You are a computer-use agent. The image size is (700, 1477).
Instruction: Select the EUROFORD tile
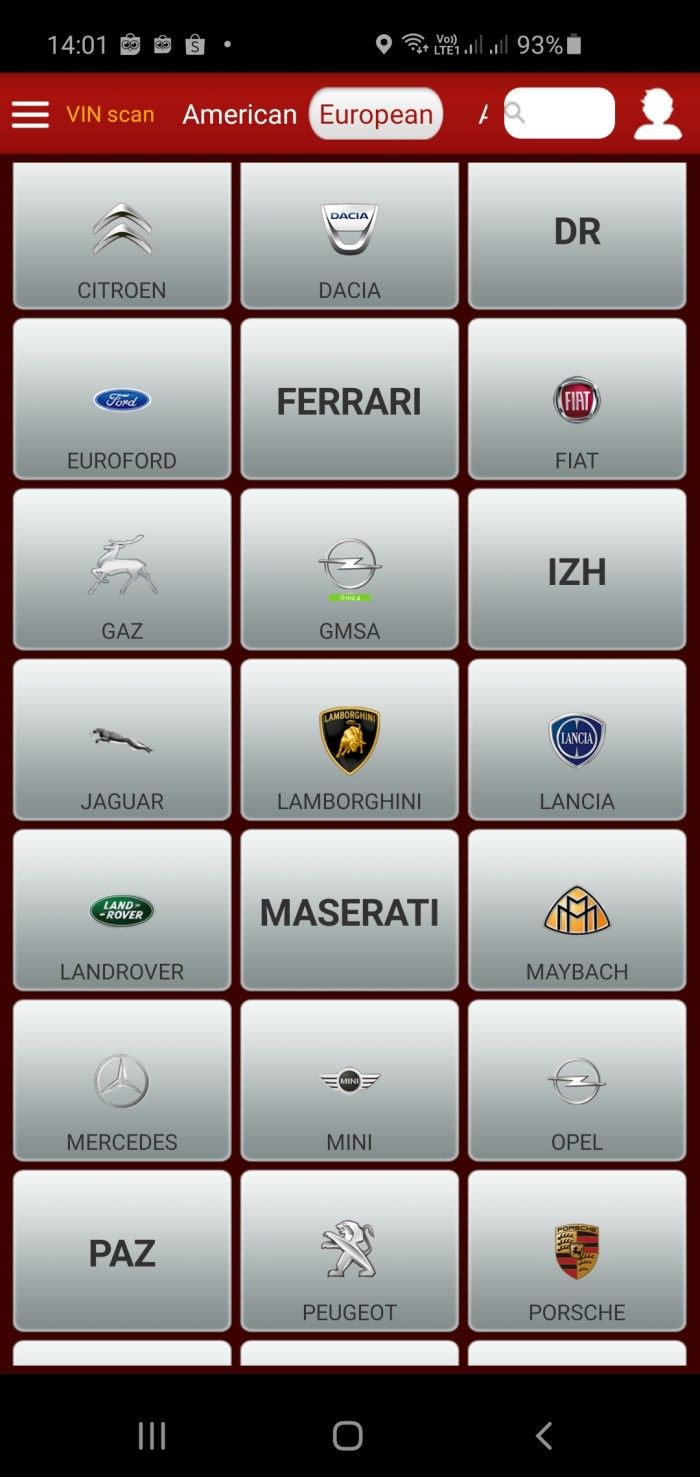pos(122,399)
